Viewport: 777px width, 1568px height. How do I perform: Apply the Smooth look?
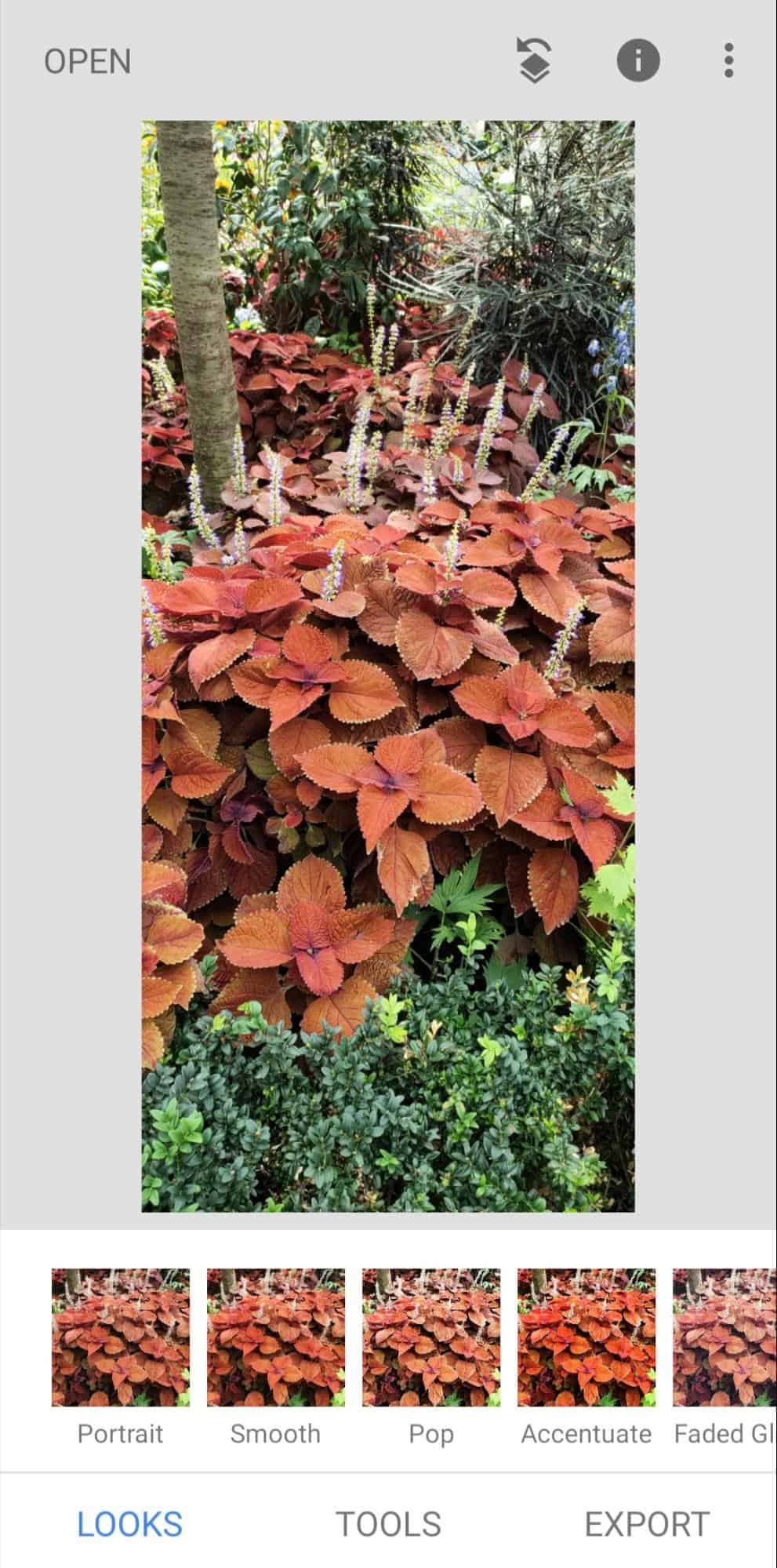coord(275,1337)
